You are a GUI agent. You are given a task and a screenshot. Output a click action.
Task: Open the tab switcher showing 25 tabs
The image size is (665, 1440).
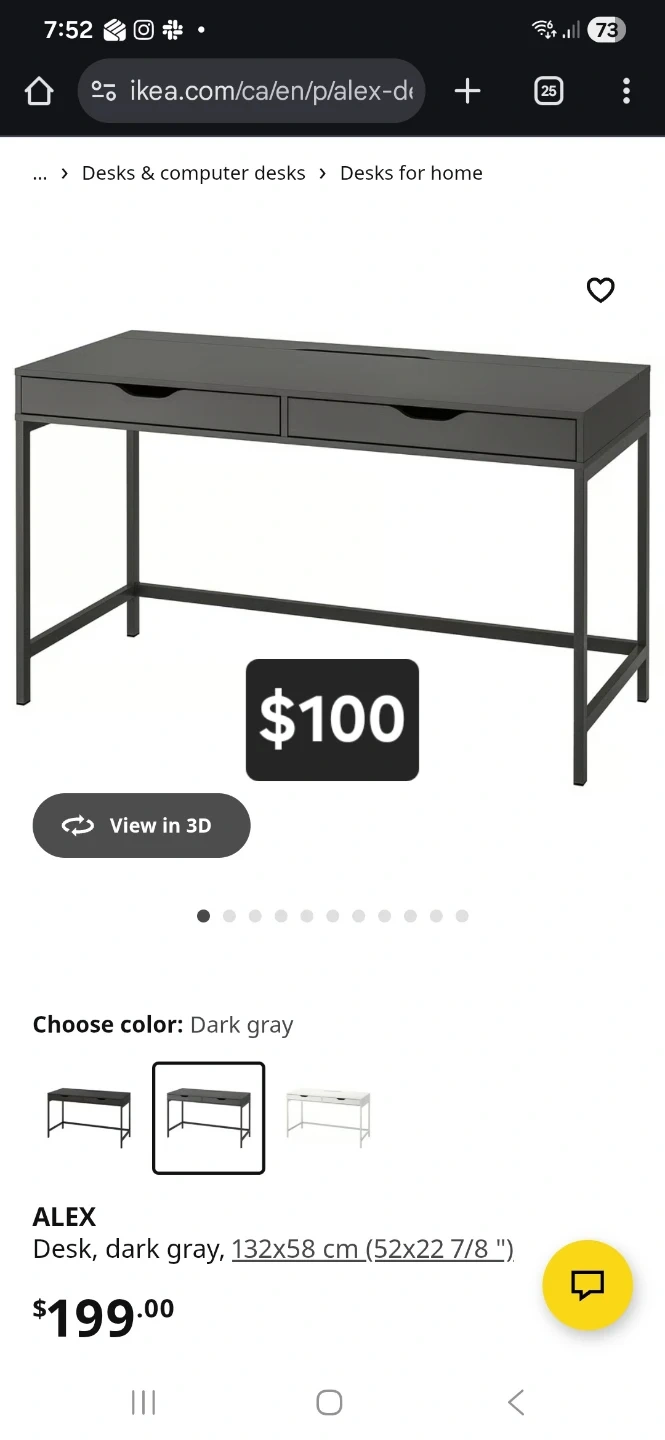click(548, 91)
